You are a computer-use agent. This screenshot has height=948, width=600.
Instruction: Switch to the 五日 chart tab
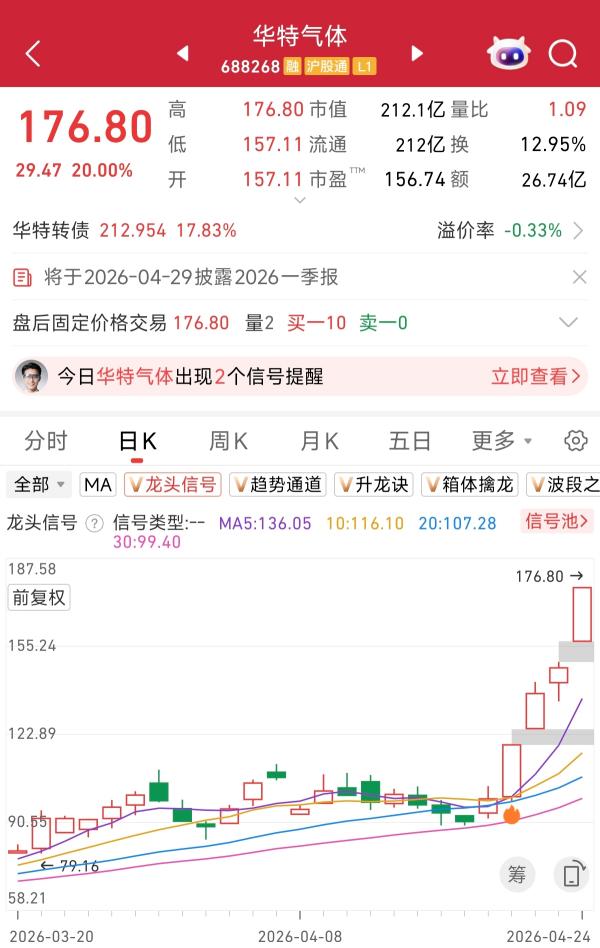409,441
